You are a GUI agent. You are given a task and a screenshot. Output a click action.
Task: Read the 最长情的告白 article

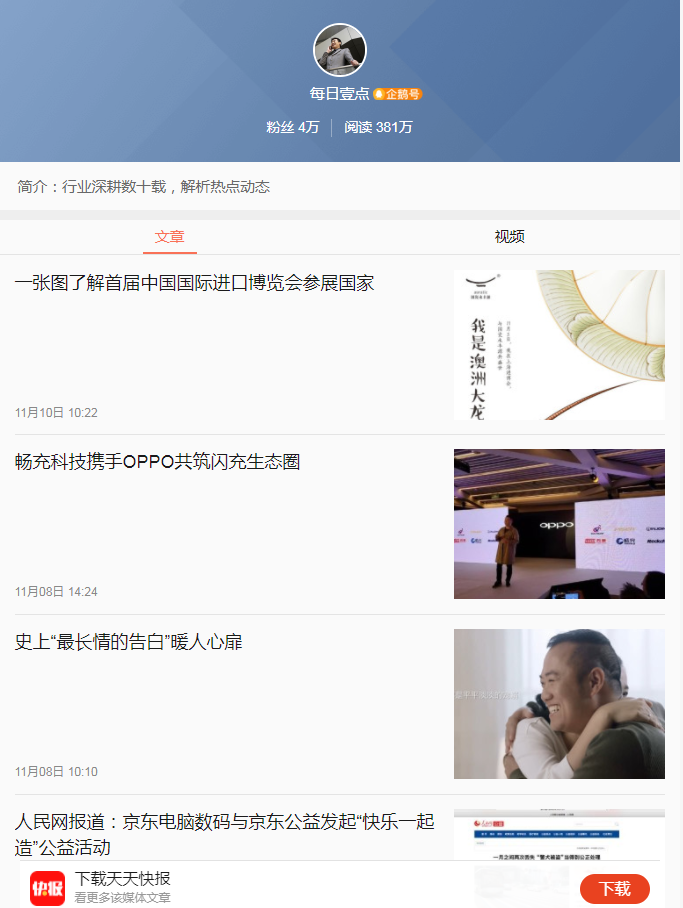[129, 642]
